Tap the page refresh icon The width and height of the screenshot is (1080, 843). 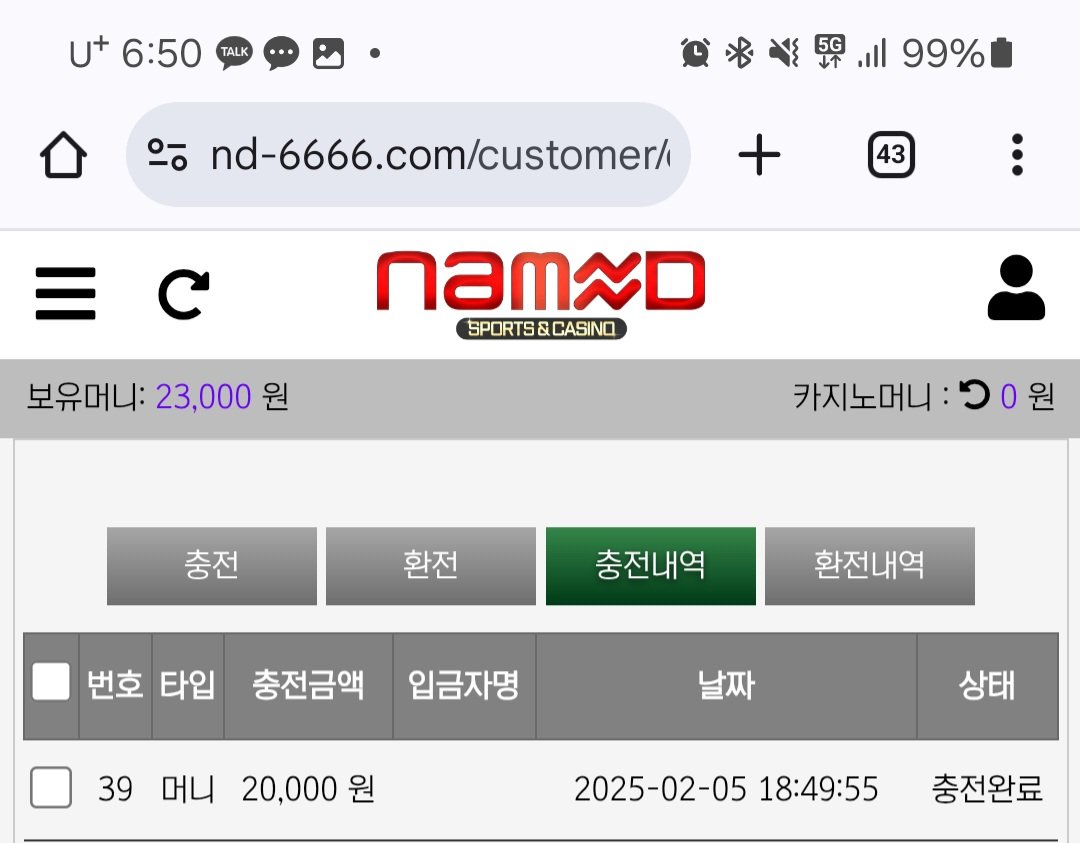184,294
